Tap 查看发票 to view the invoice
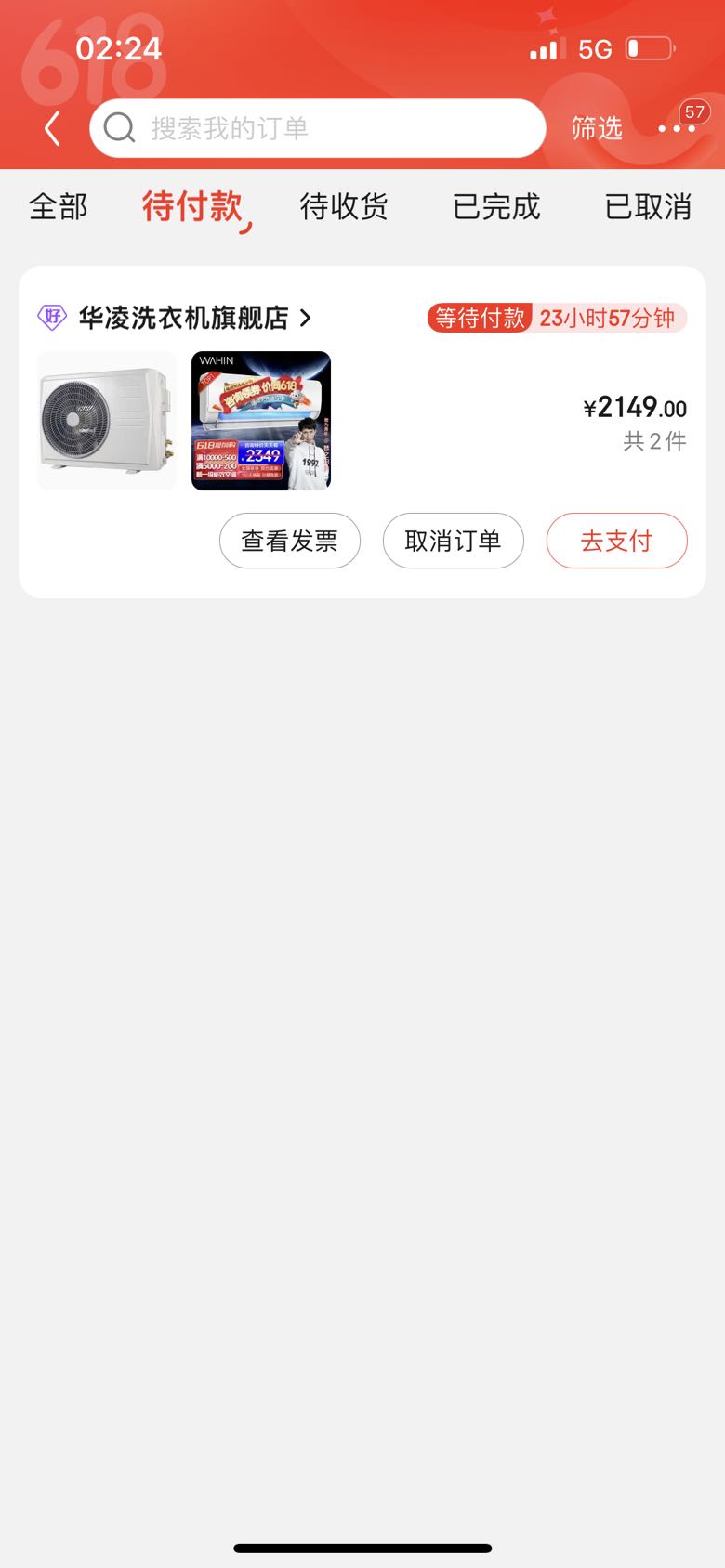The height and width of the screenshot is (1568, 725). [290, 541]
